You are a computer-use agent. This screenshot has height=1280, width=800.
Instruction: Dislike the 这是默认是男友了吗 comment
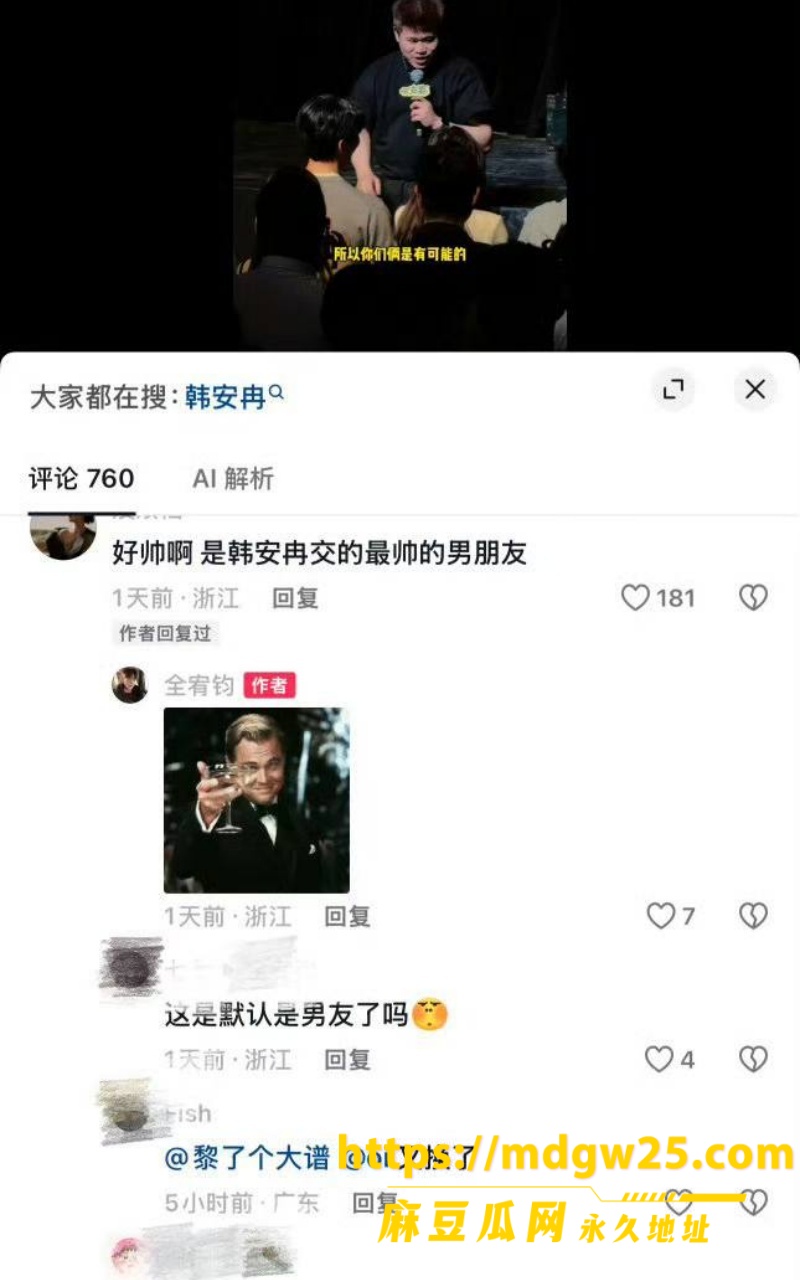pos(753,1060)
